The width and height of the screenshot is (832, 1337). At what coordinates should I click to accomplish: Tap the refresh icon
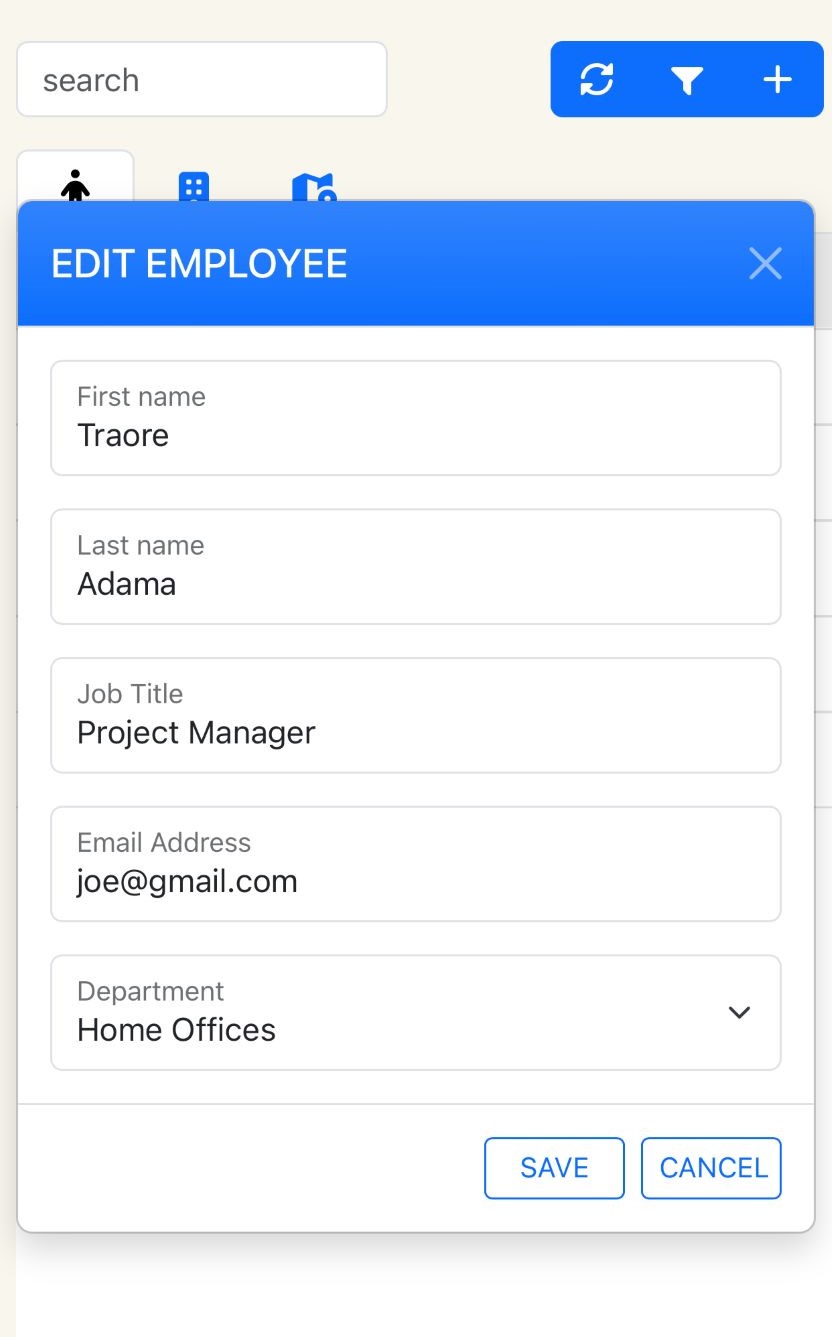597,80
